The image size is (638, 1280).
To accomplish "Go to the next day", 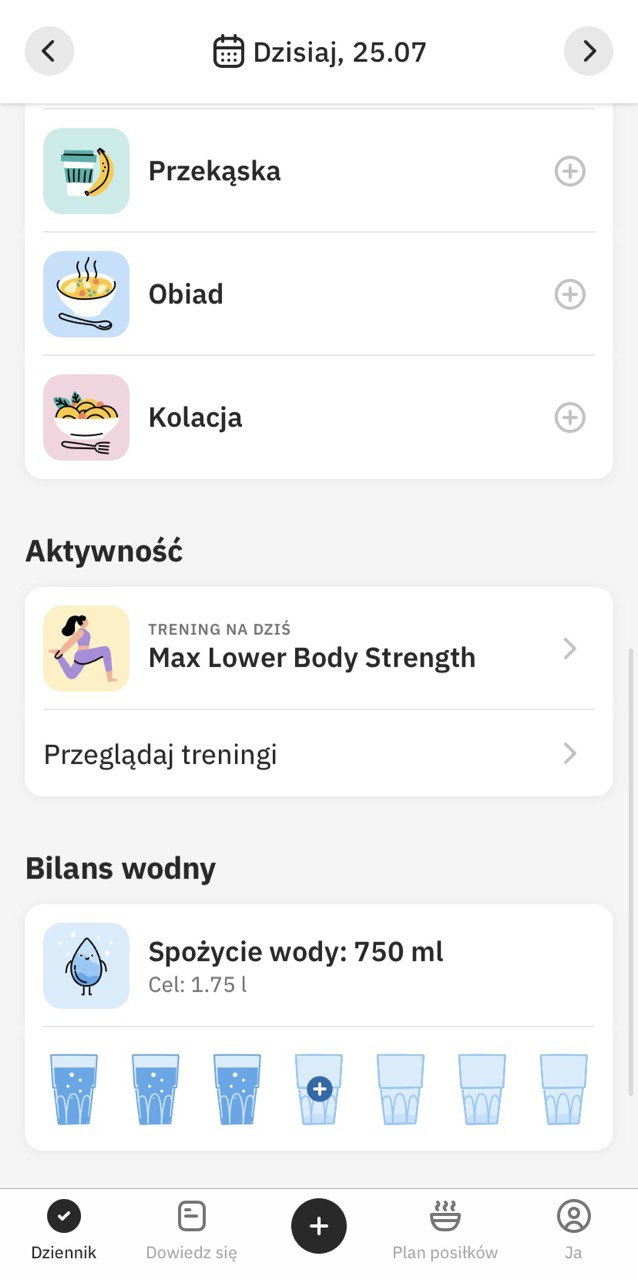I will [x=589, y=51].
